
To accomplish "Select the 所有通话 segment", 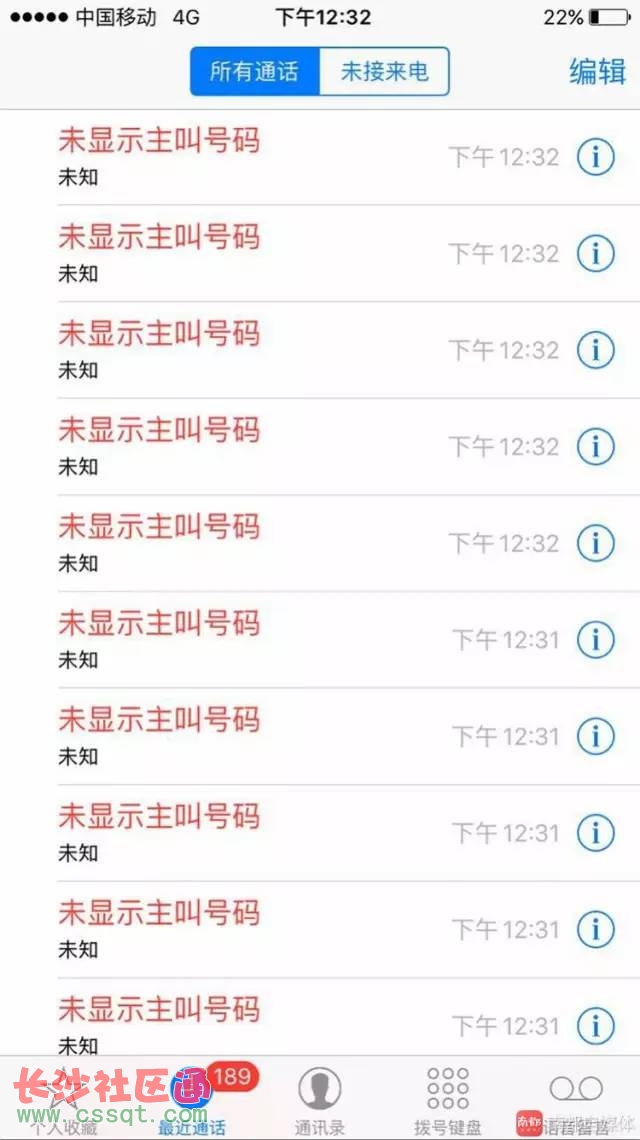I will (x=255, y=71).
